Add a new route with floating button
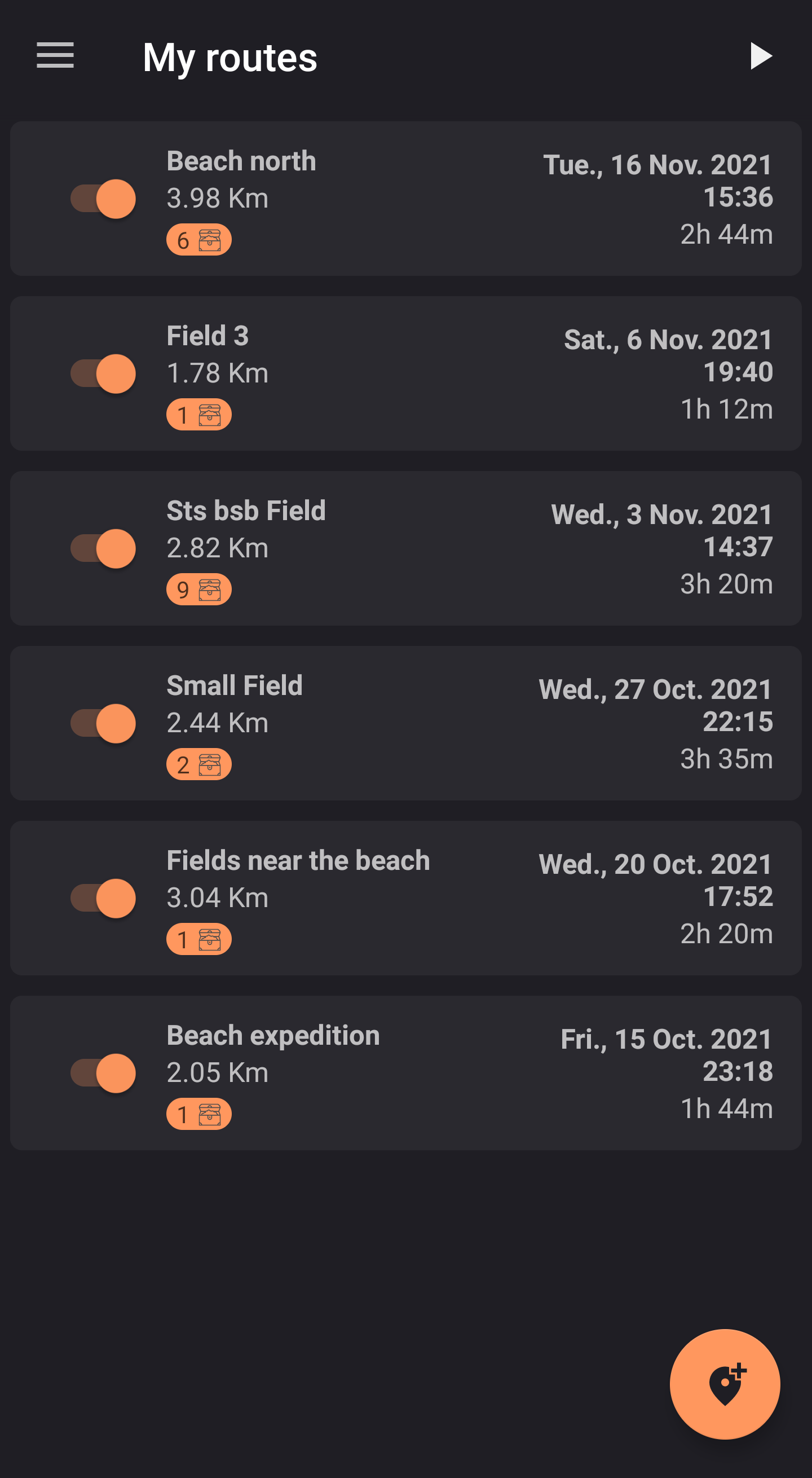This screenshot has width=812, height=1478. (725, 1384)
